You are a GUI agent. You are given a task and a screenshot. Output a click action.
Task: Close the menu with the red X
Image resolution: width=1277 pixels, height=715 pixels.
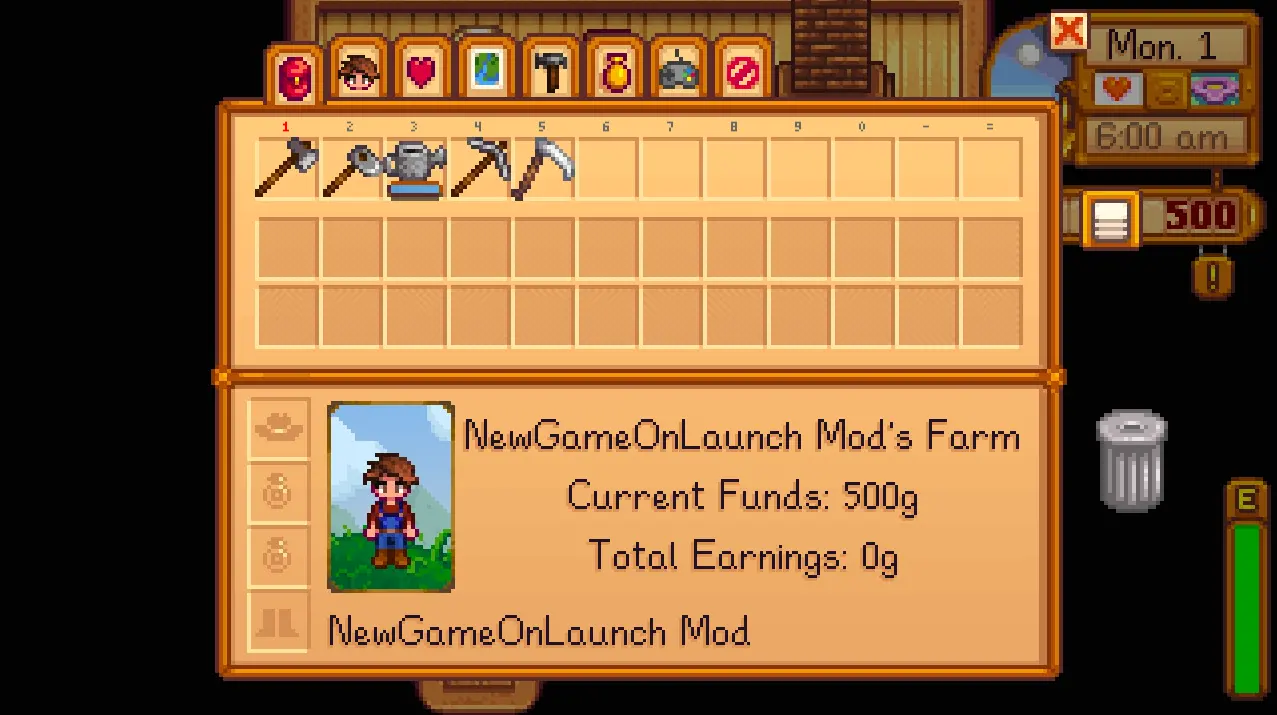(1068, 31)
